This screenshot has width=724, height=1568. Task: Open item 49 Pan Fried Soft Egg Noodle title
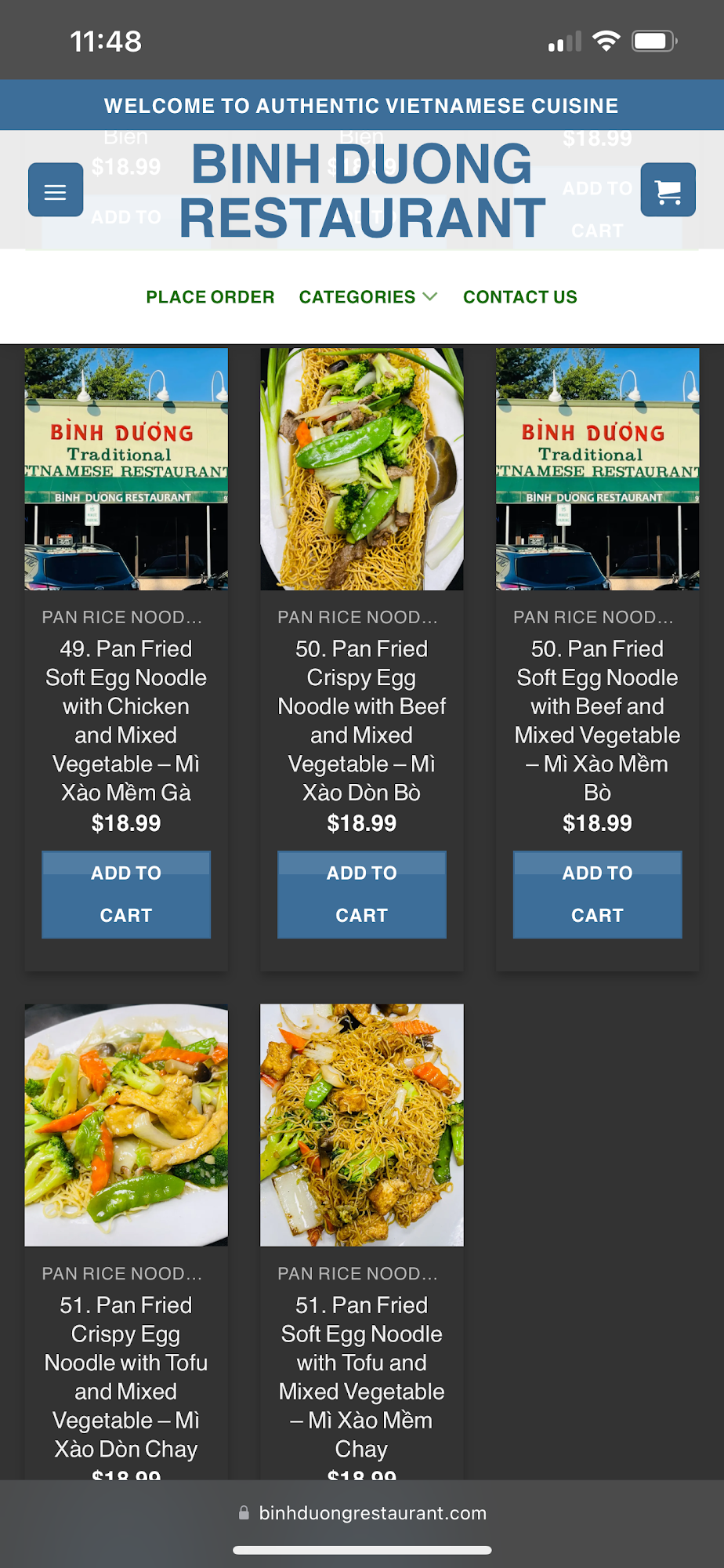pyautogui.click(x=126, y=720)
